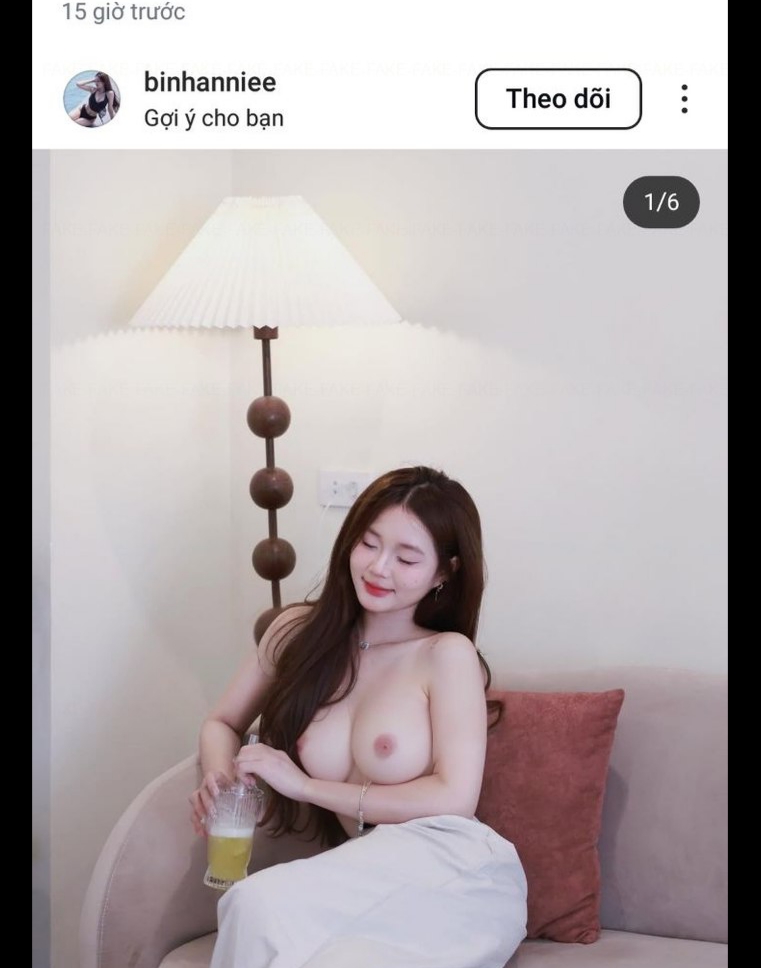
Task: Open the three-dot overflow menu on the post
Action: click(684, 99)
